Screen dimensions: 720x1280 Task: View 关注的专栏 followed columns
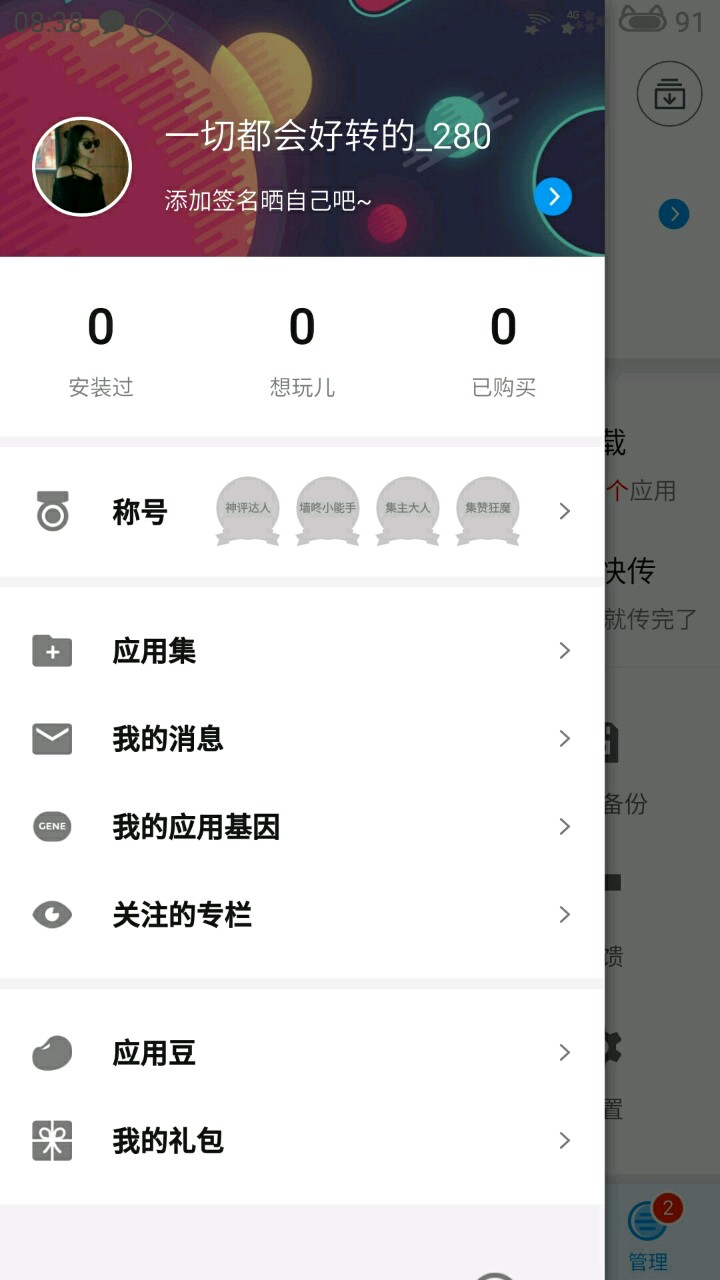[302, 915]
